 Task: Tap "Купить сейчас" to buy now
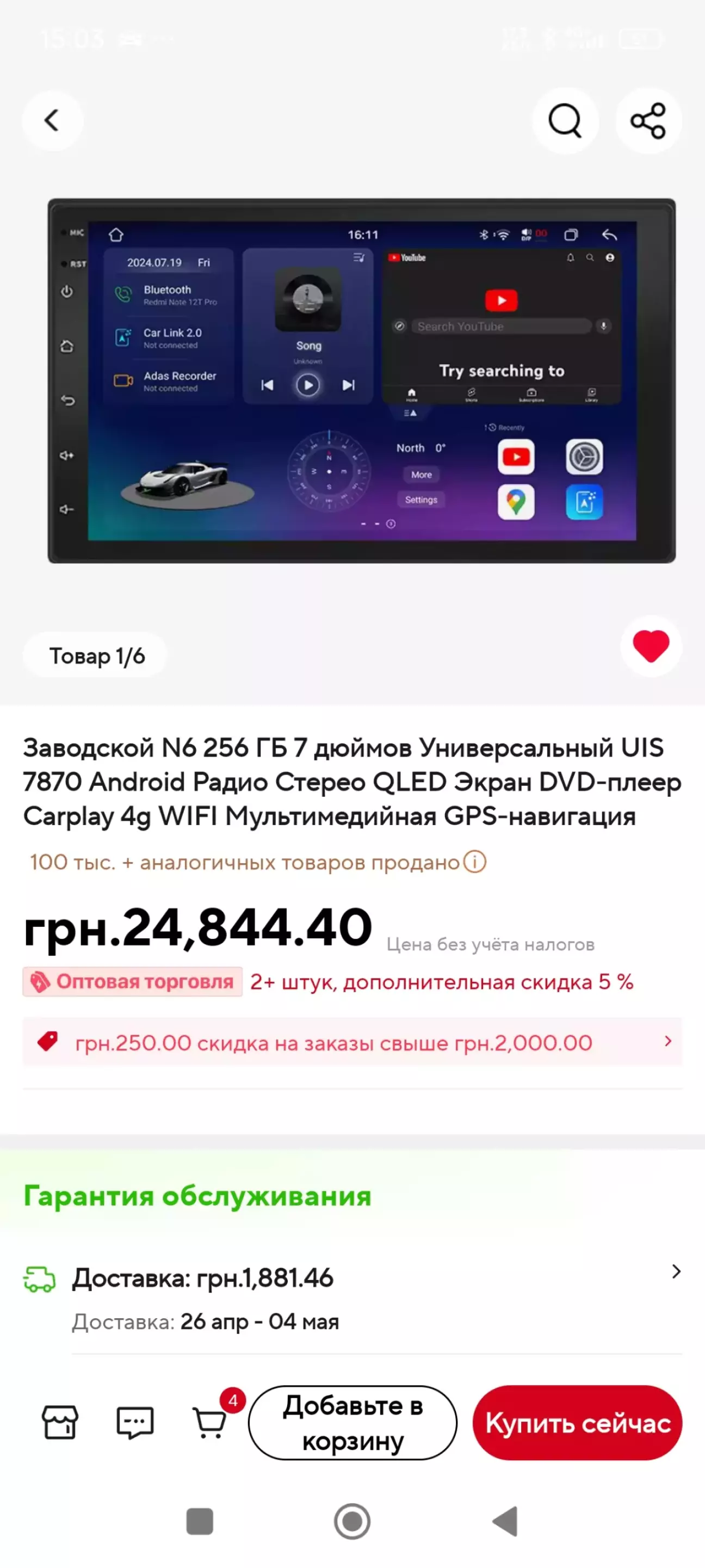[577, 1423]
